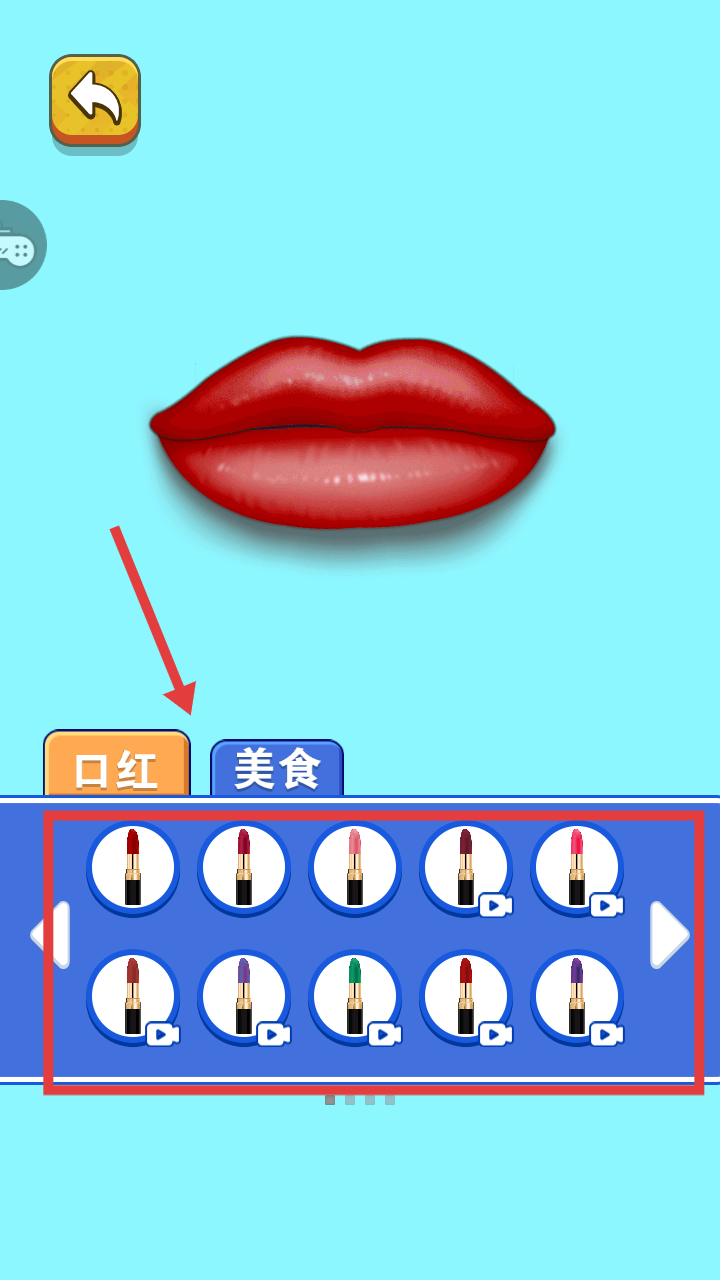Screen dimensions: 720x1280
Task: Pick the lavender purple lipstick
Action: [x=244, y=995]
